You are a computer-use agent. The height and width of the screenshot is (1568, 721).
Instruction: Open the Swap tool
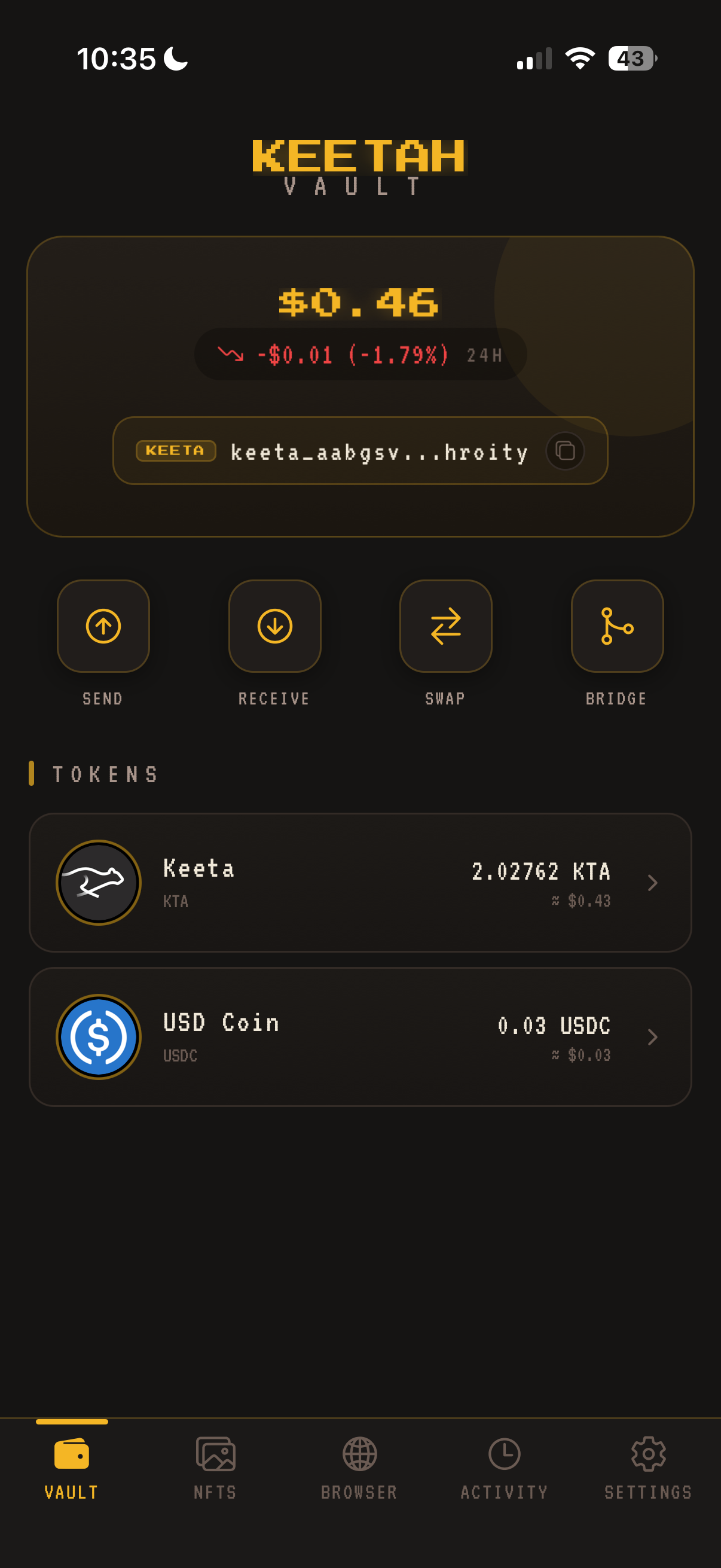coord(445,626)
